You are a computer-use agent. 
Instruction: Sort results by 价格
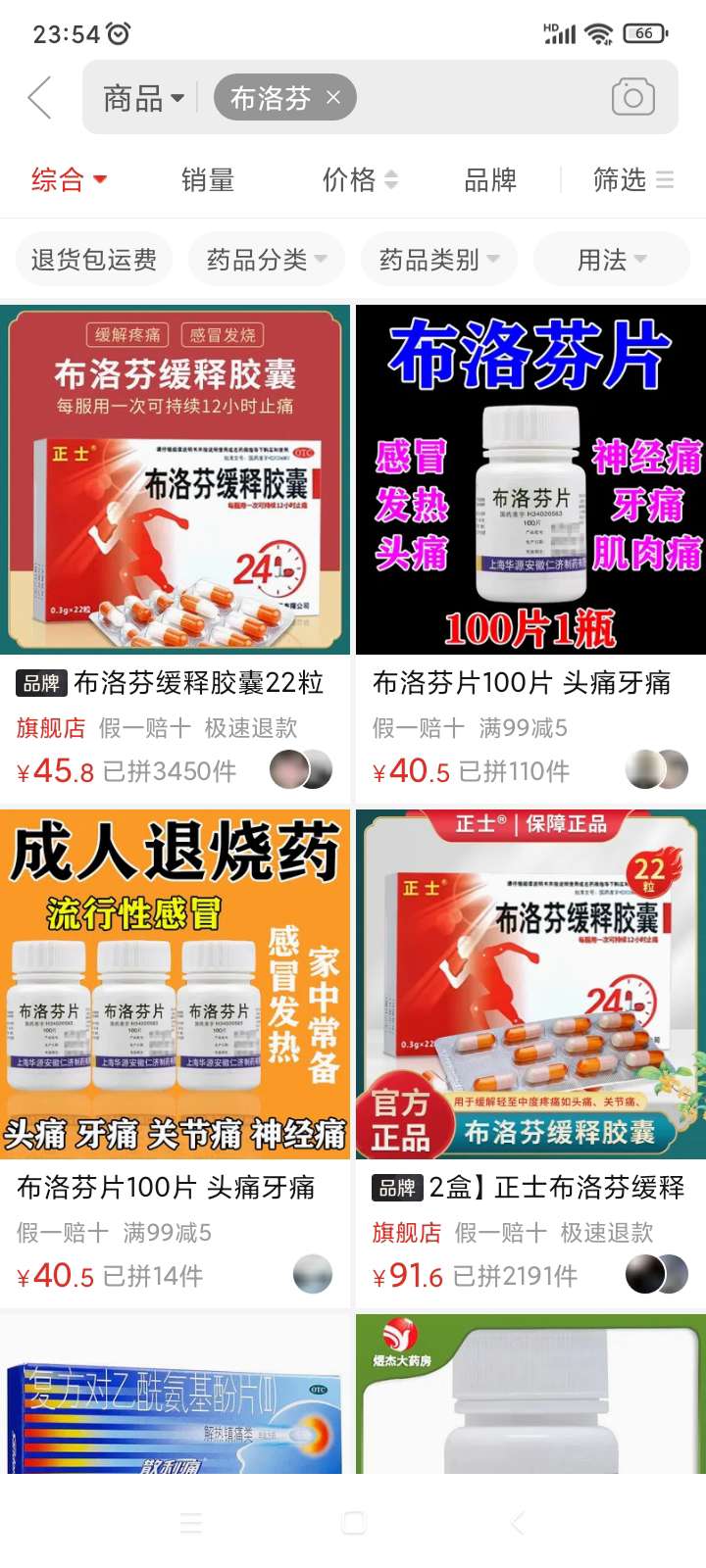(x=359, y=179)
